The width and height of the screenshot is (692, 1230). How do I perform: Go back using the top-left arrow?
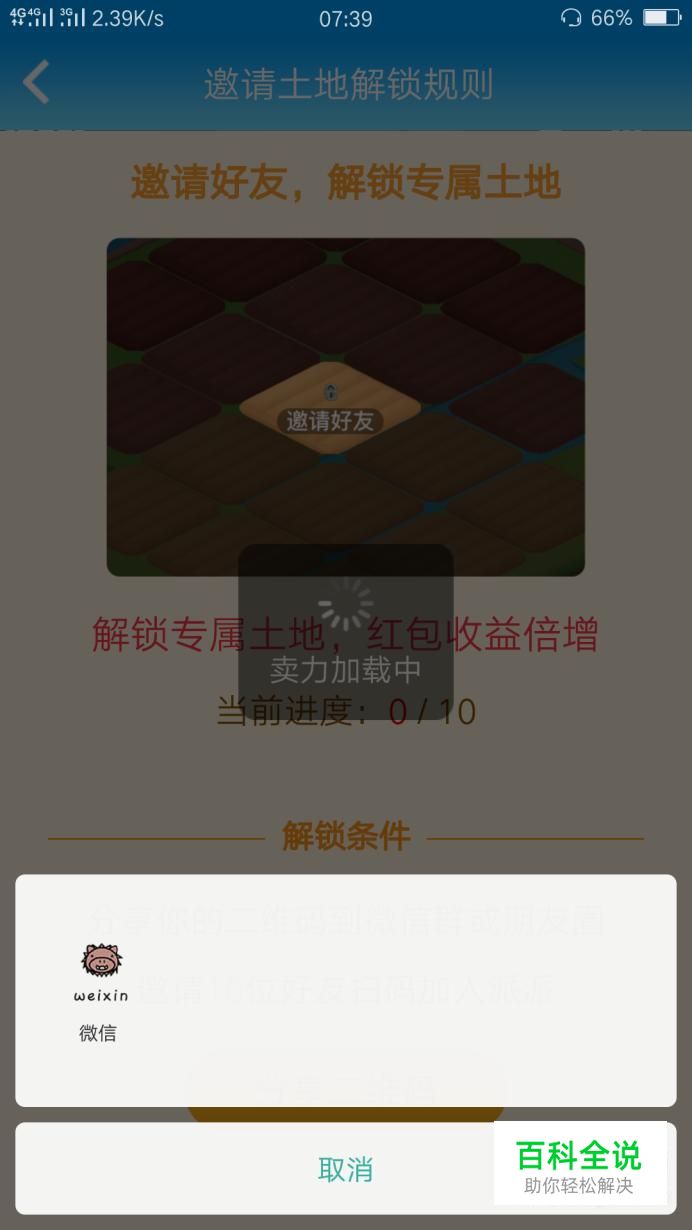point(37,82)
